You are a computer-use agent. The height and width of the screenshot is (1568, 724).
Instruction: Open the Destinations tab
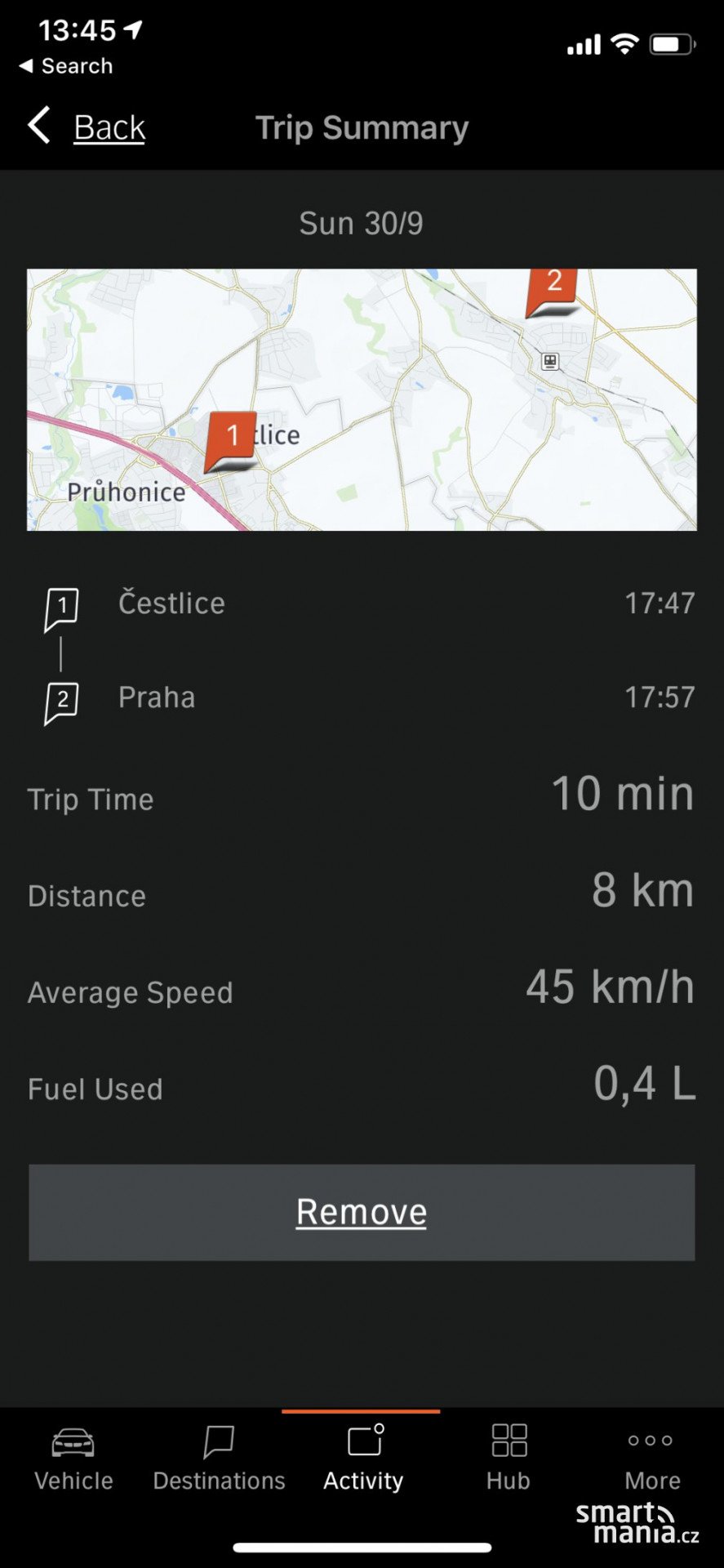point(219,1459)
